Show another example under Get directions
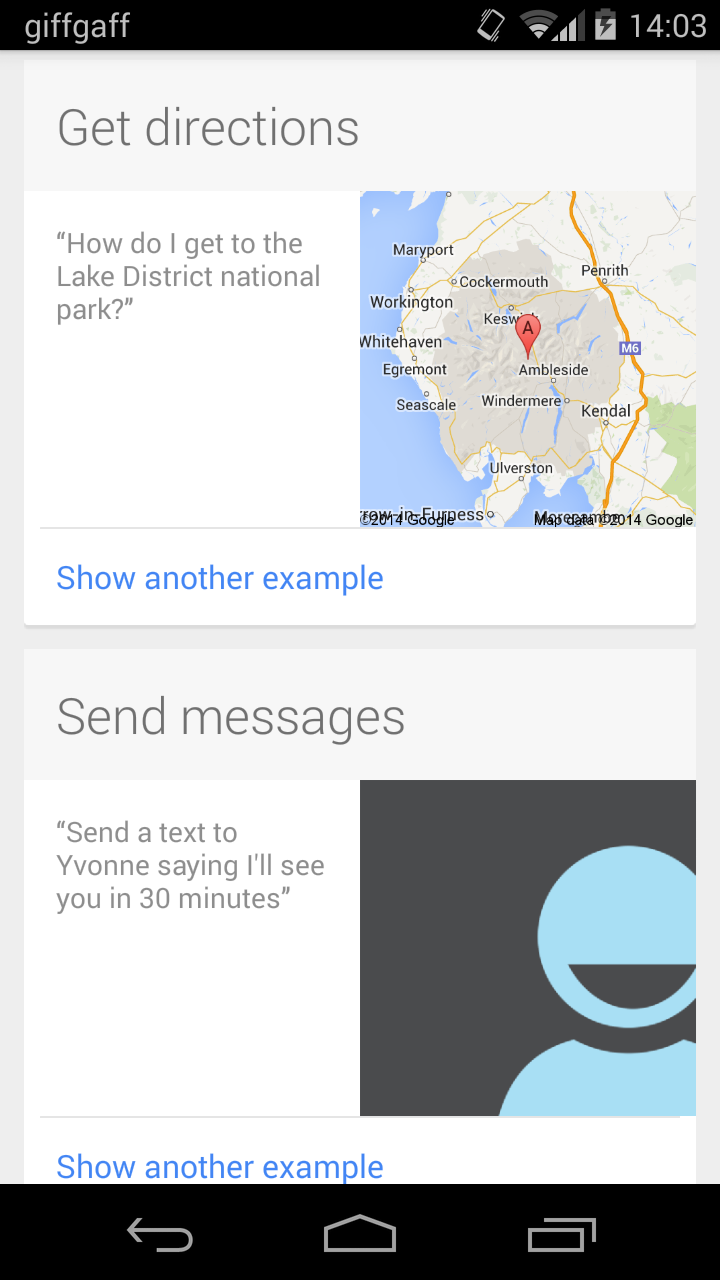The image size is (720, 1280). tap(220, 578)
